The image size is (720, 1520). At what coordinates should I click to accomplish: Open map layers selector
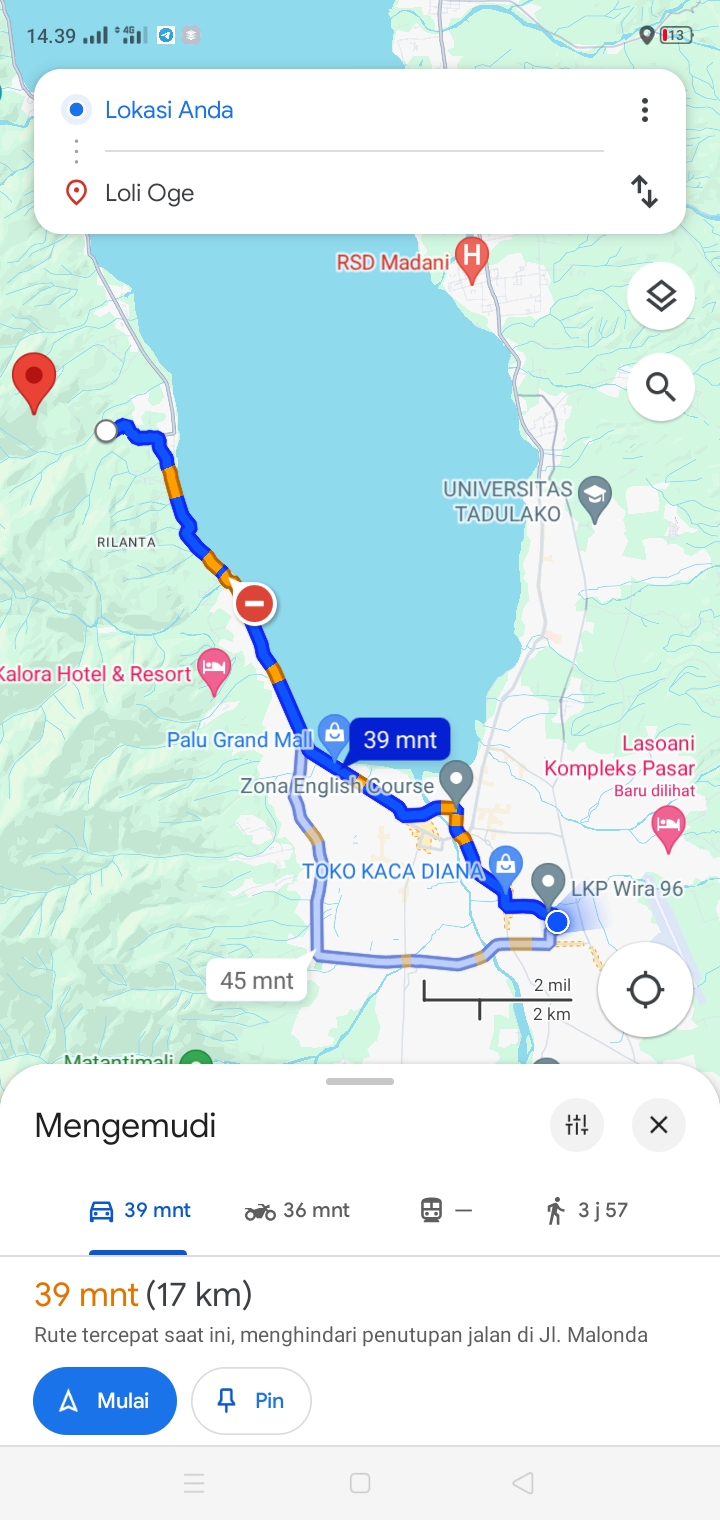pos(661,296)
